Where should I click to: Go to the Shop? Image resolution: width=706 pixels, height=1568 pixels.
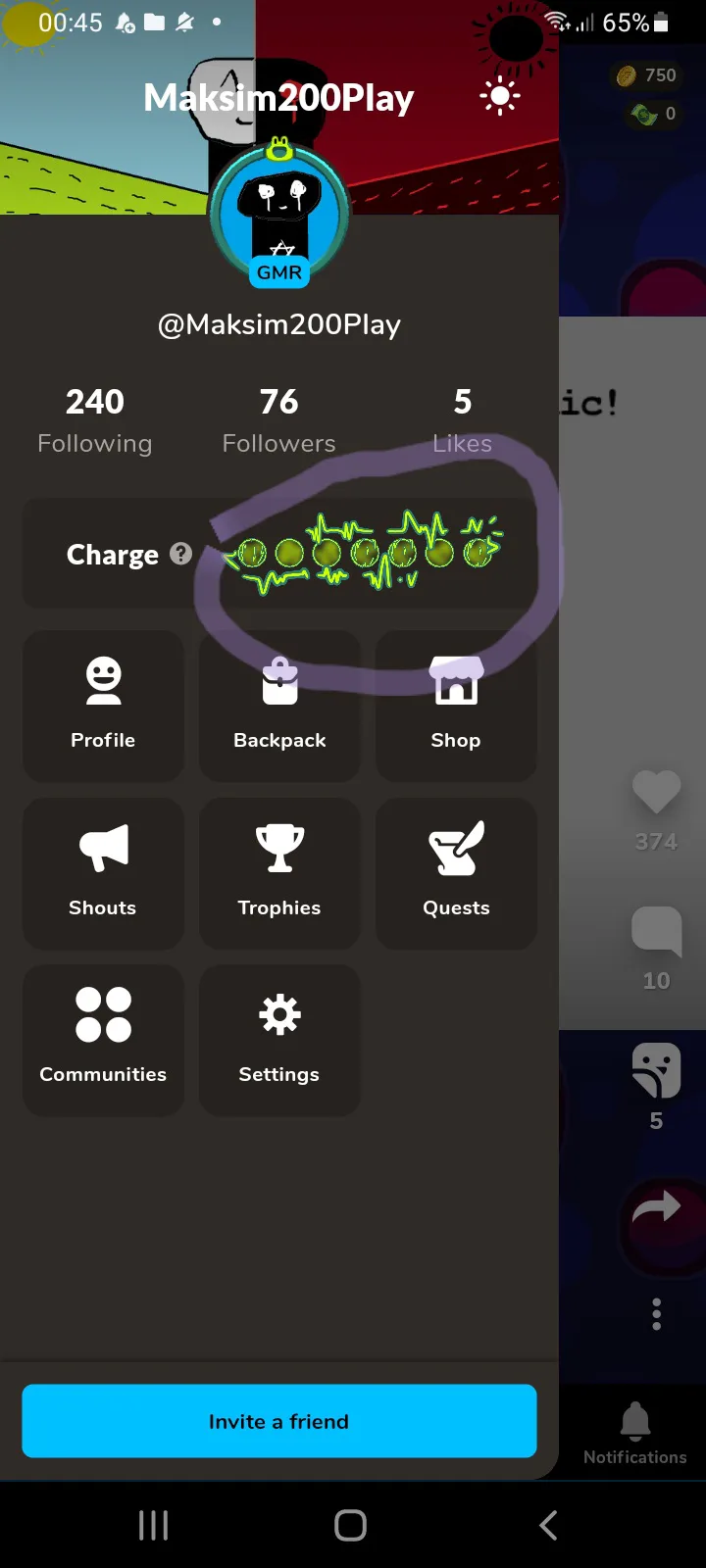click(x=456, y=706)
